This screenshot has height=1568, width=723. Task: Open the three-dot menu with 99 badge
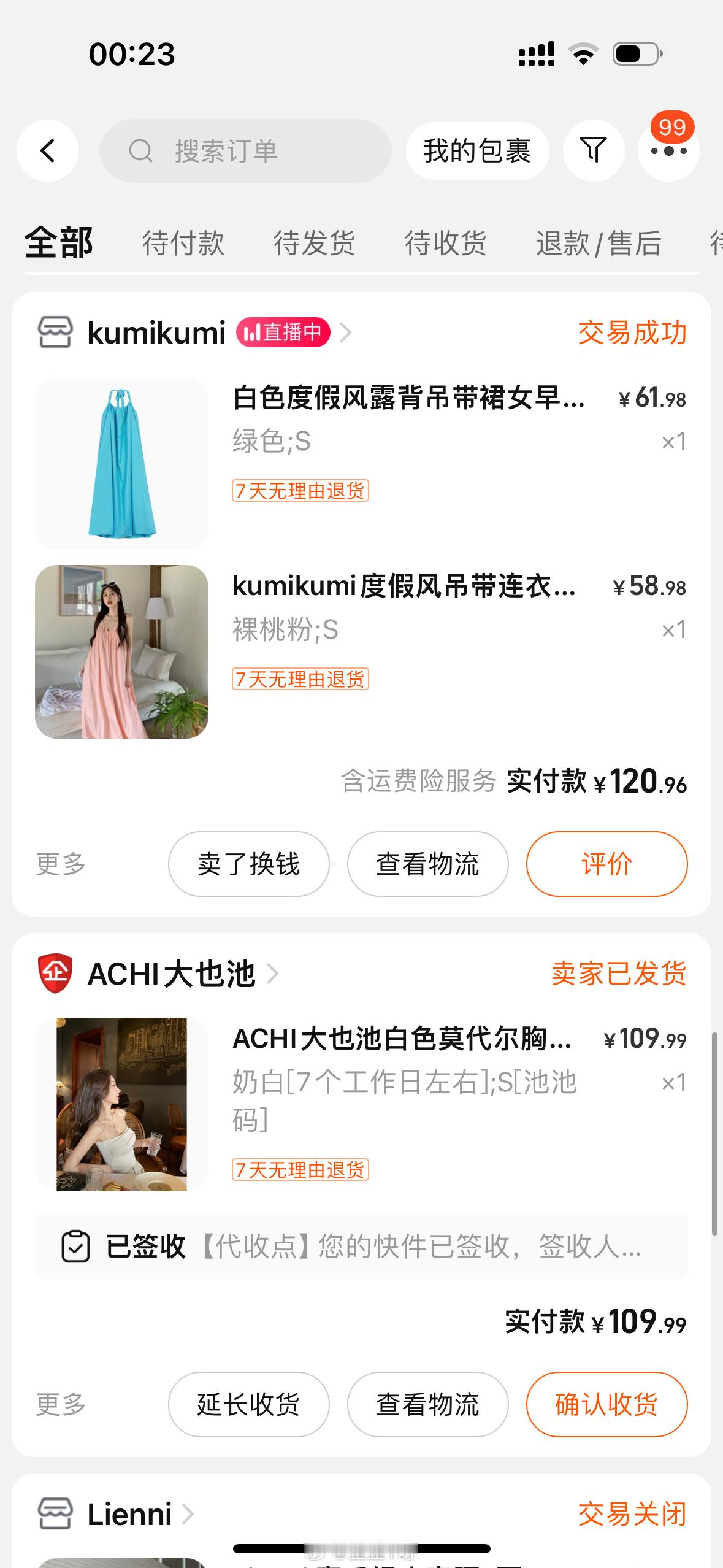pos(668,150)
